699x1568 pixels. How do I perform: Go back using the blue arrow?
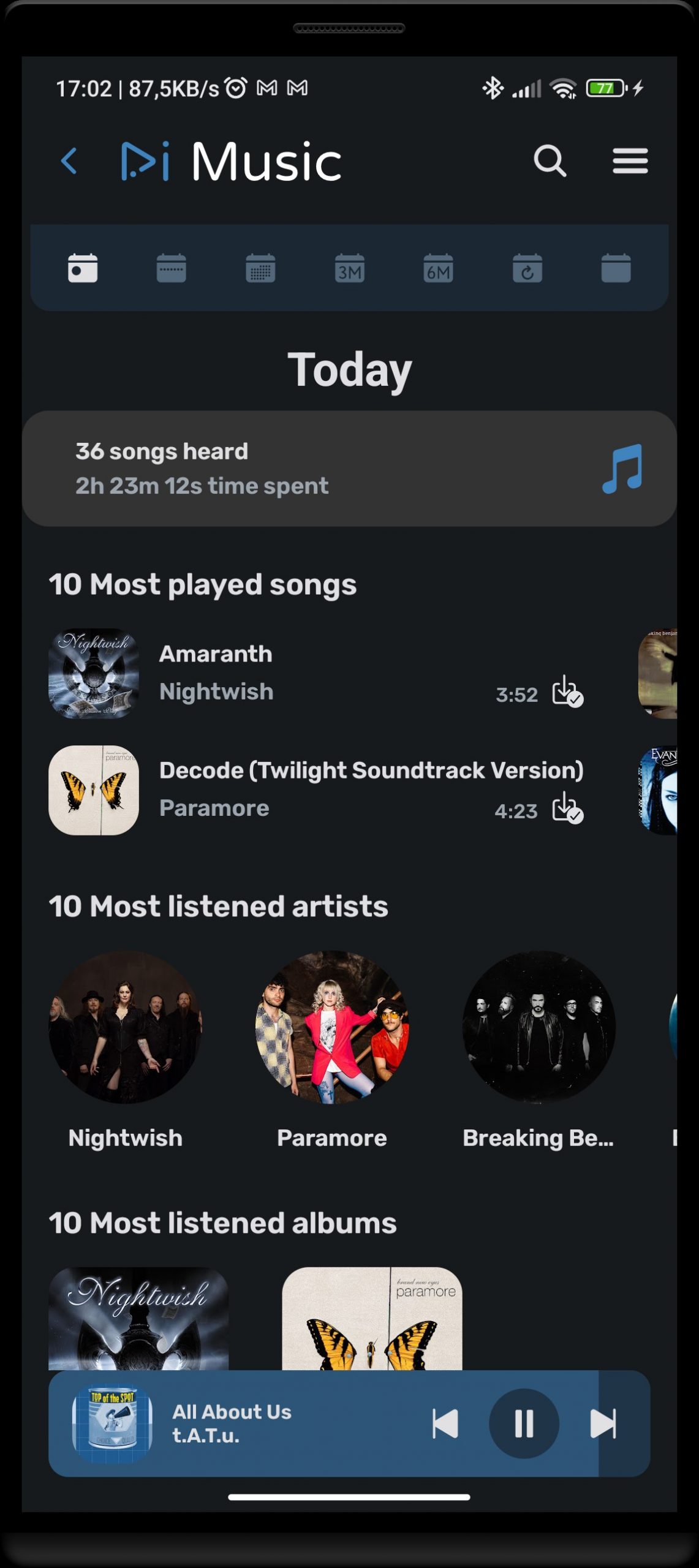click(70, 162)
